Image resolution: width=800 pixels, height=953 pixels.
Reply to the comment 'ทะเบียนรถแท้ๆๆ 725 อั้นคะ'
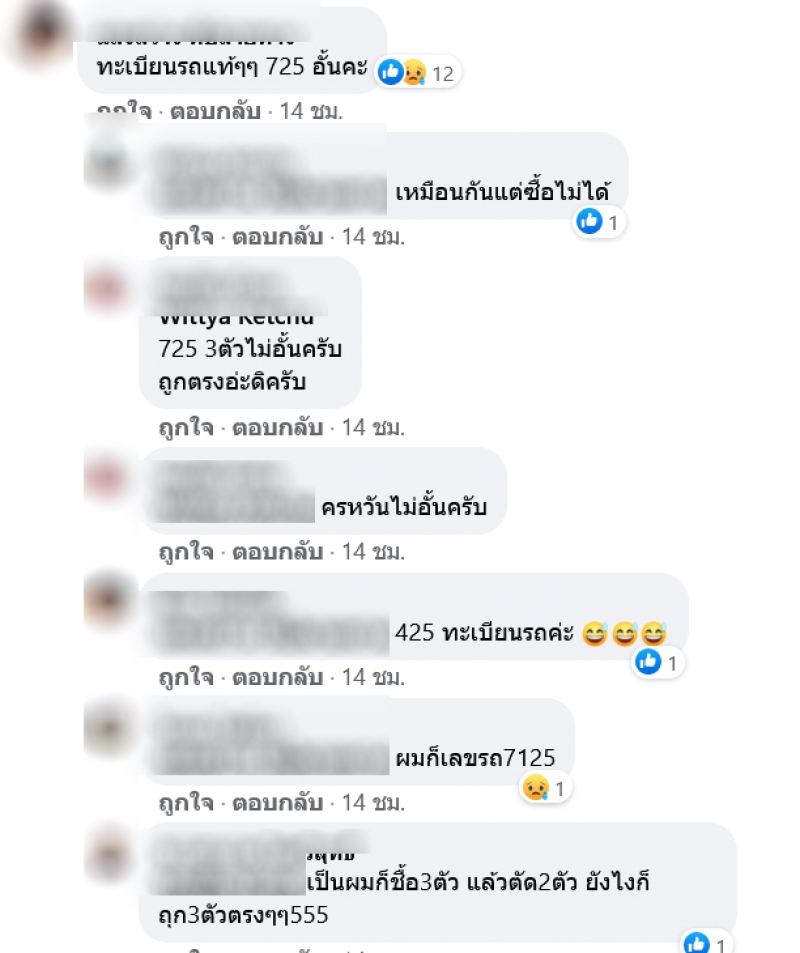pyautogui.click(x=214, y=111)
